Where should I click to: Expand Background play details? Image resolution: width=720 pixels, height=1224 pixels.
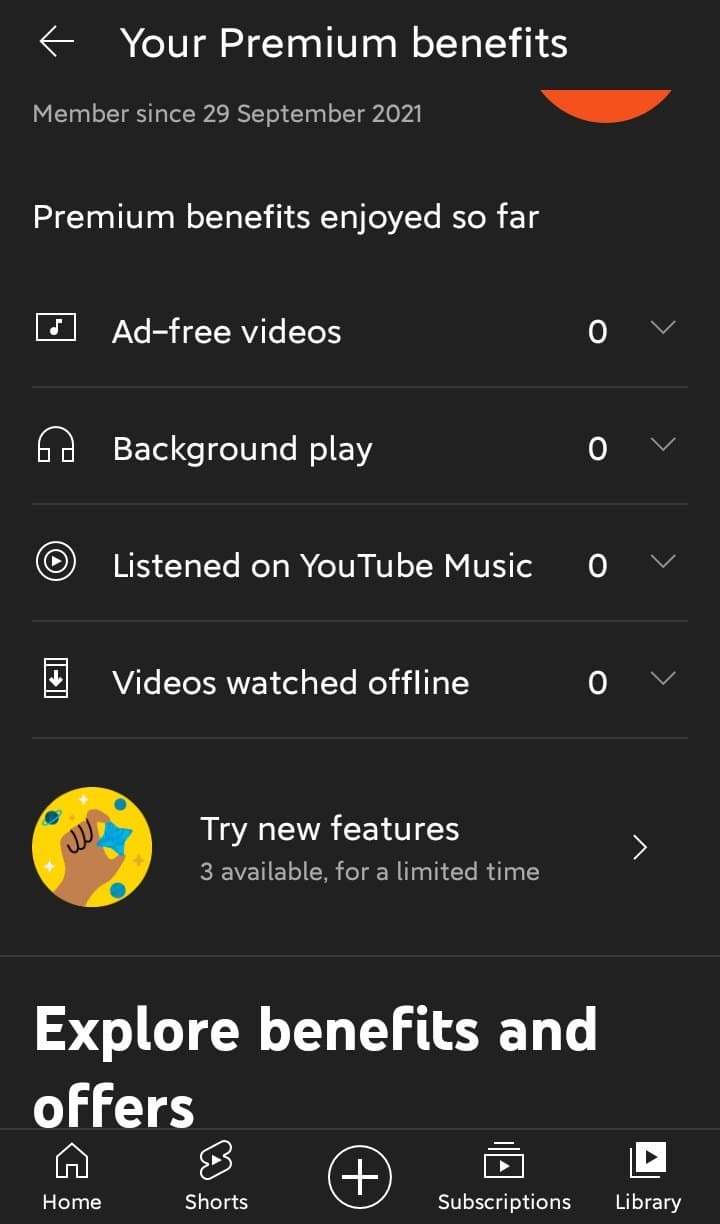(662, 446)
